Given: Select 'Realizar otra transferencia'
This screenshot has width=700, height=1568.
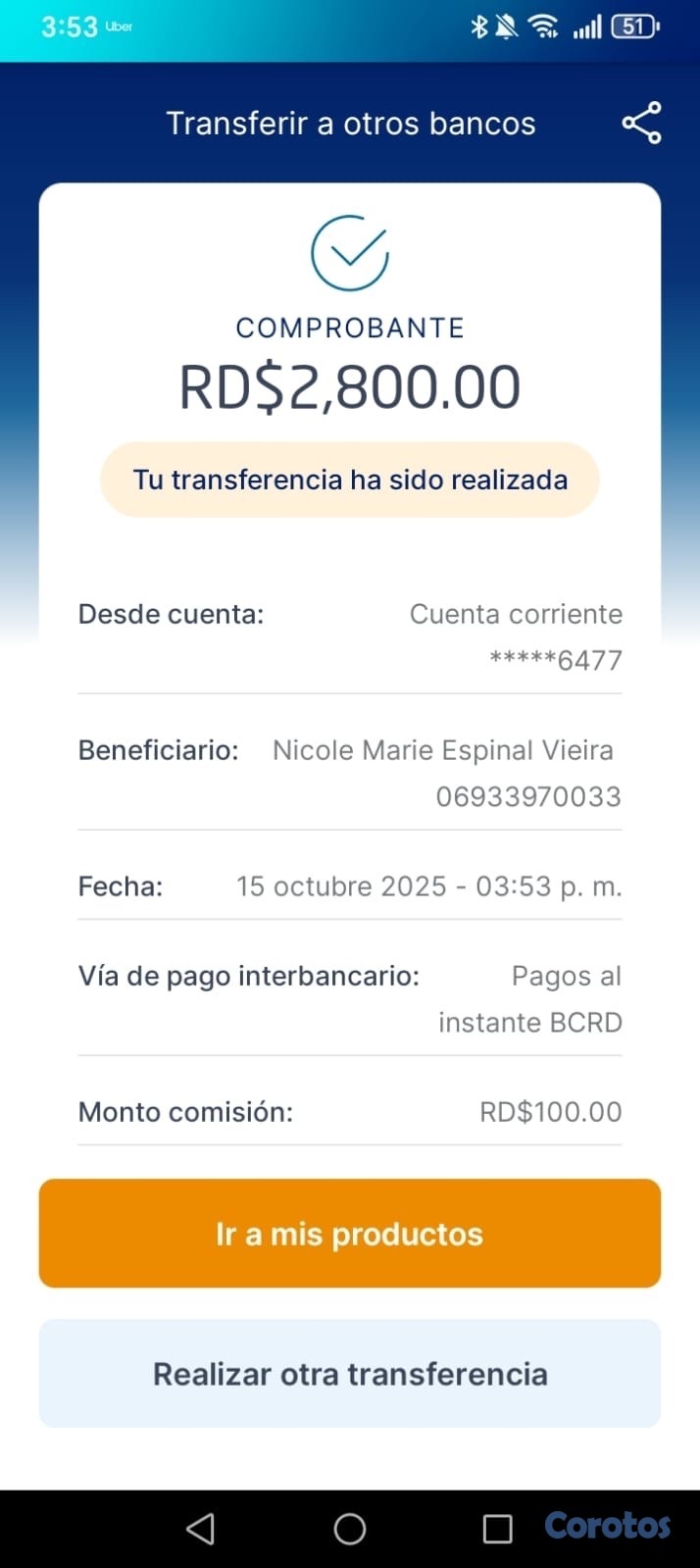Looking at the screenshot, I should [350, 1373].
